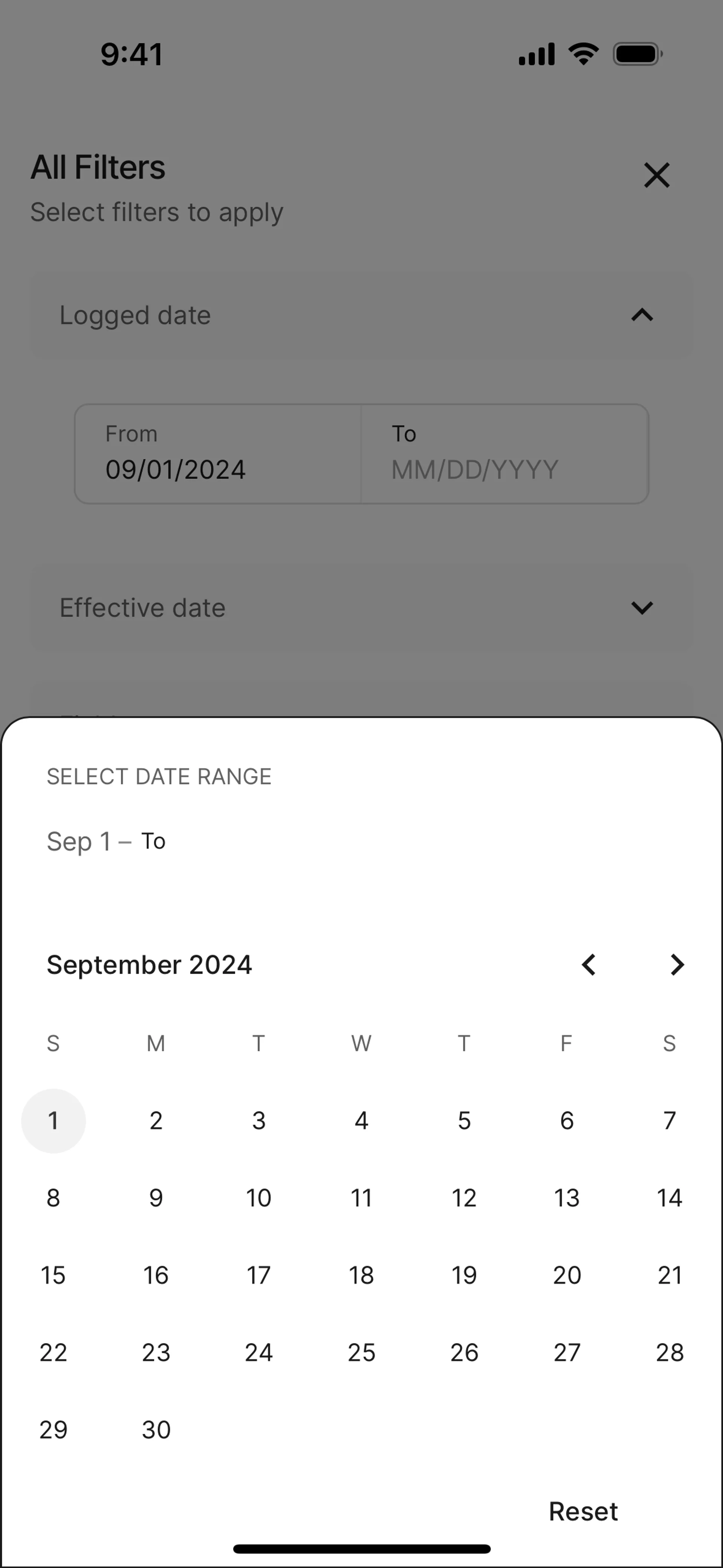Select day 18 in September 2024
Screen dimensions: 723x1568
click(361, 1275)
